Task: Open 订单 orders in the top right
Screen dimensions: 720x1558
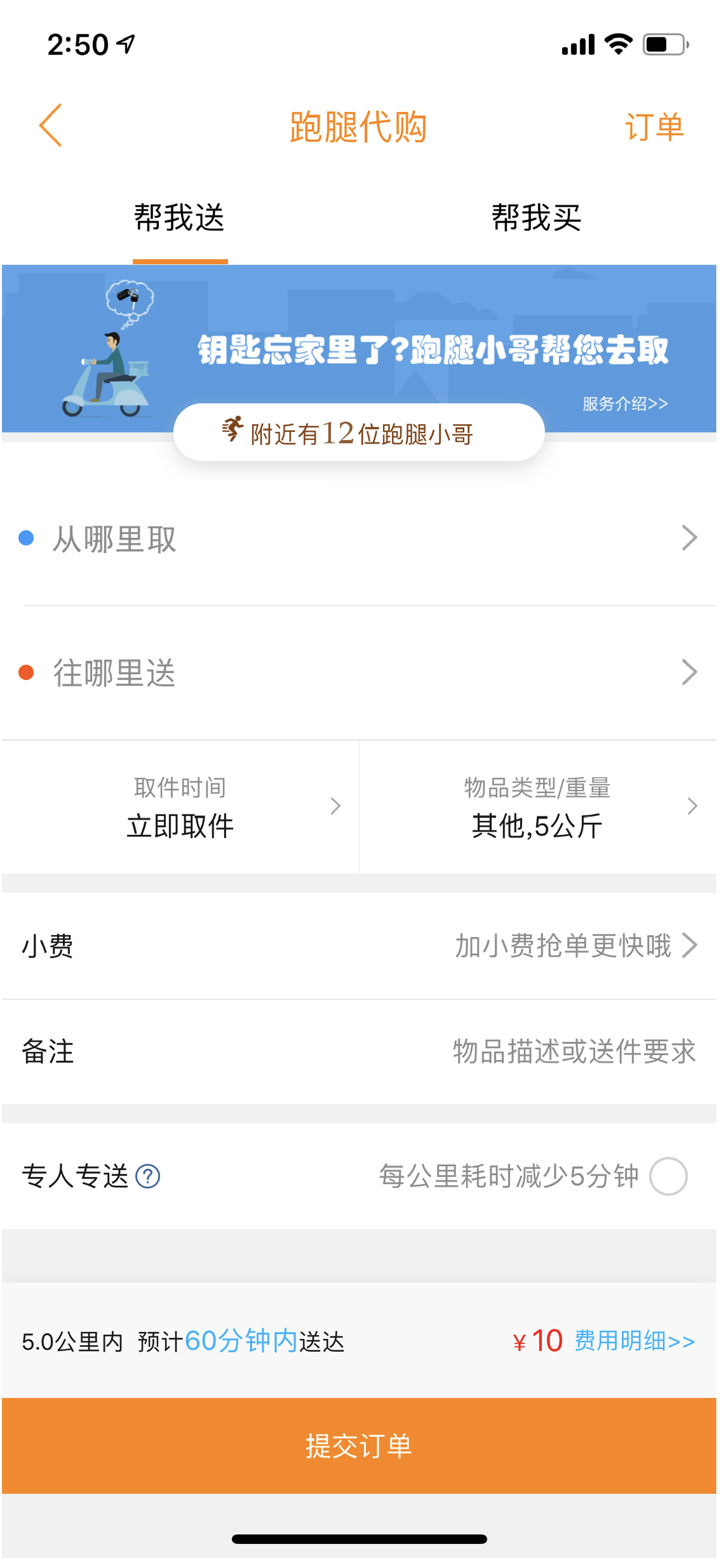Action: (x=655, y=126)
